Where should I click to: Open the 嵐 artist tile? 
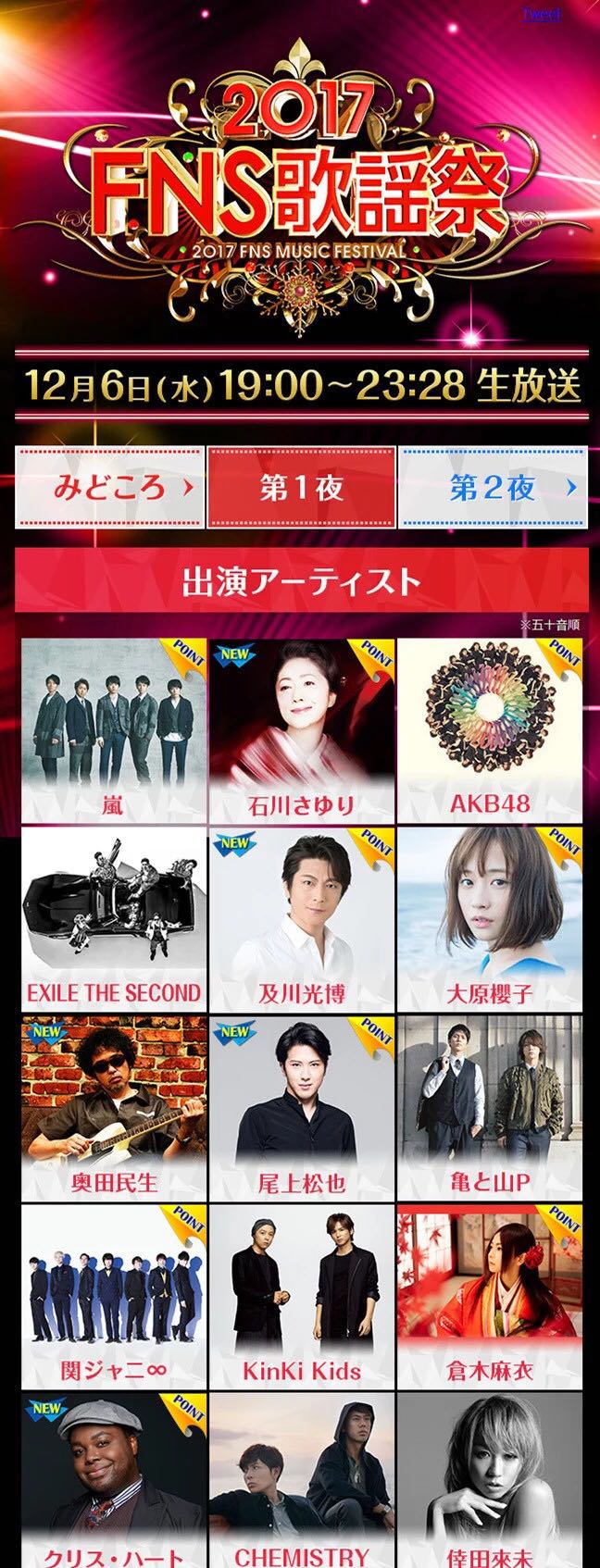point(114,730)
